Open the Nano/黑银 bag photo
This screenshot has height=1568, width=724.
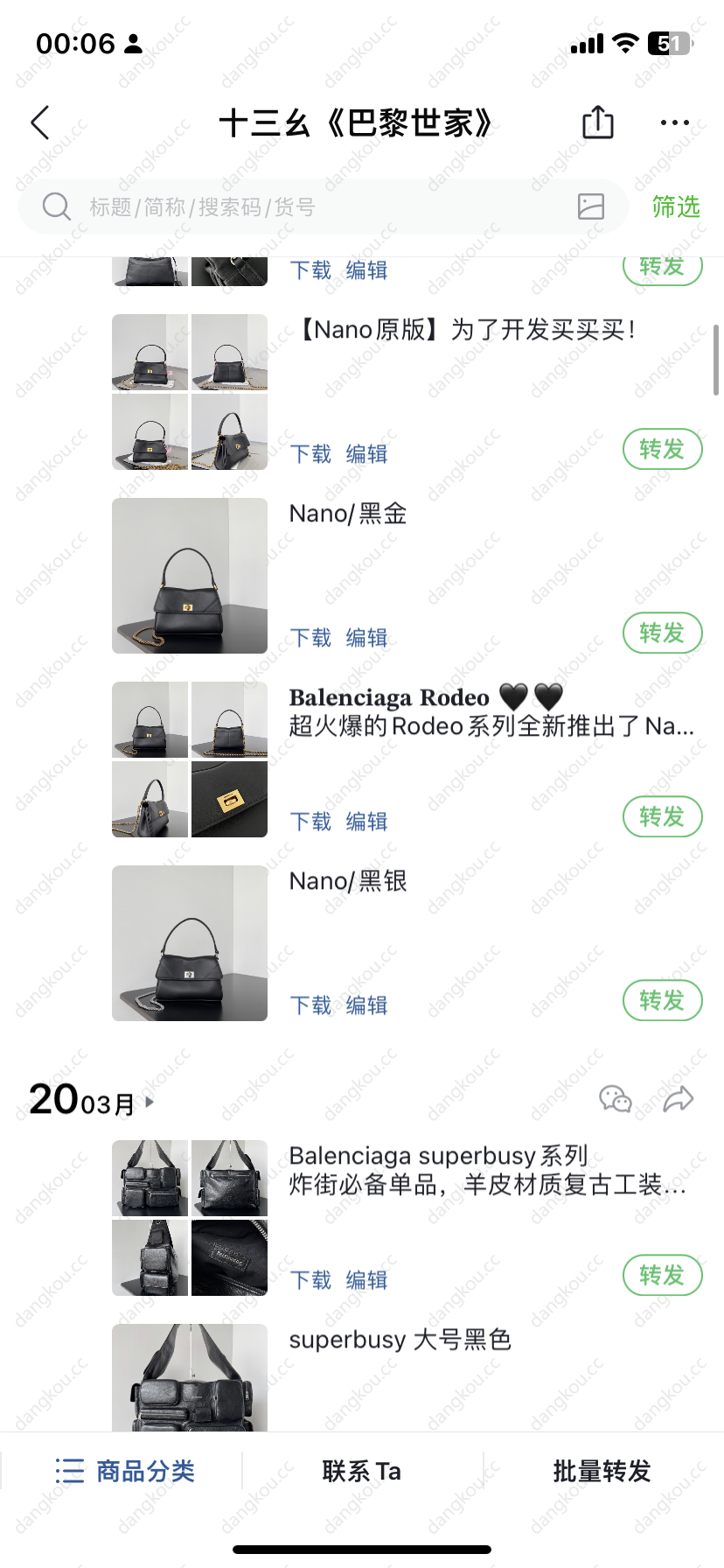(190, 943)
